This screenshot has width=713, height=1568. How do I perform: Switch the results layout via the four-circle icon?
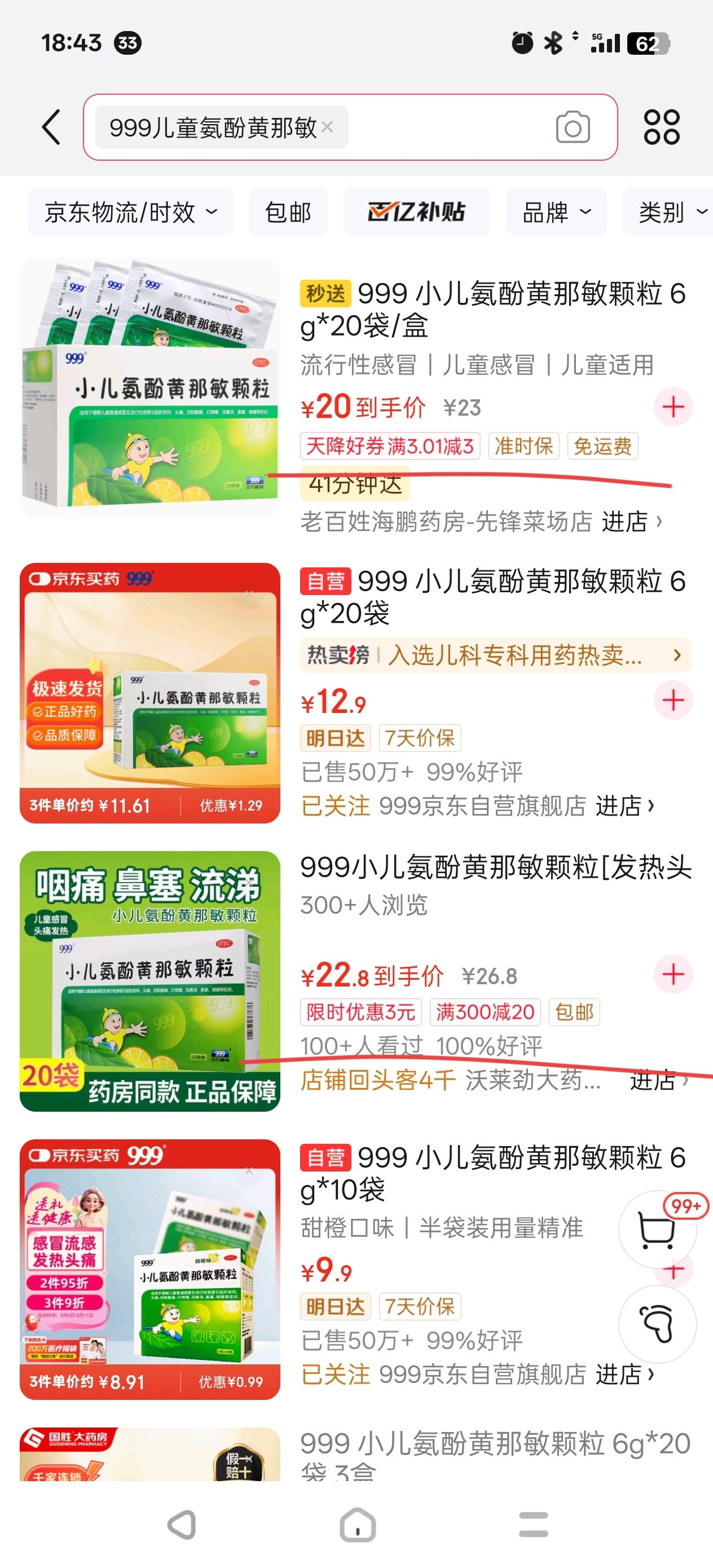point(661,127)
